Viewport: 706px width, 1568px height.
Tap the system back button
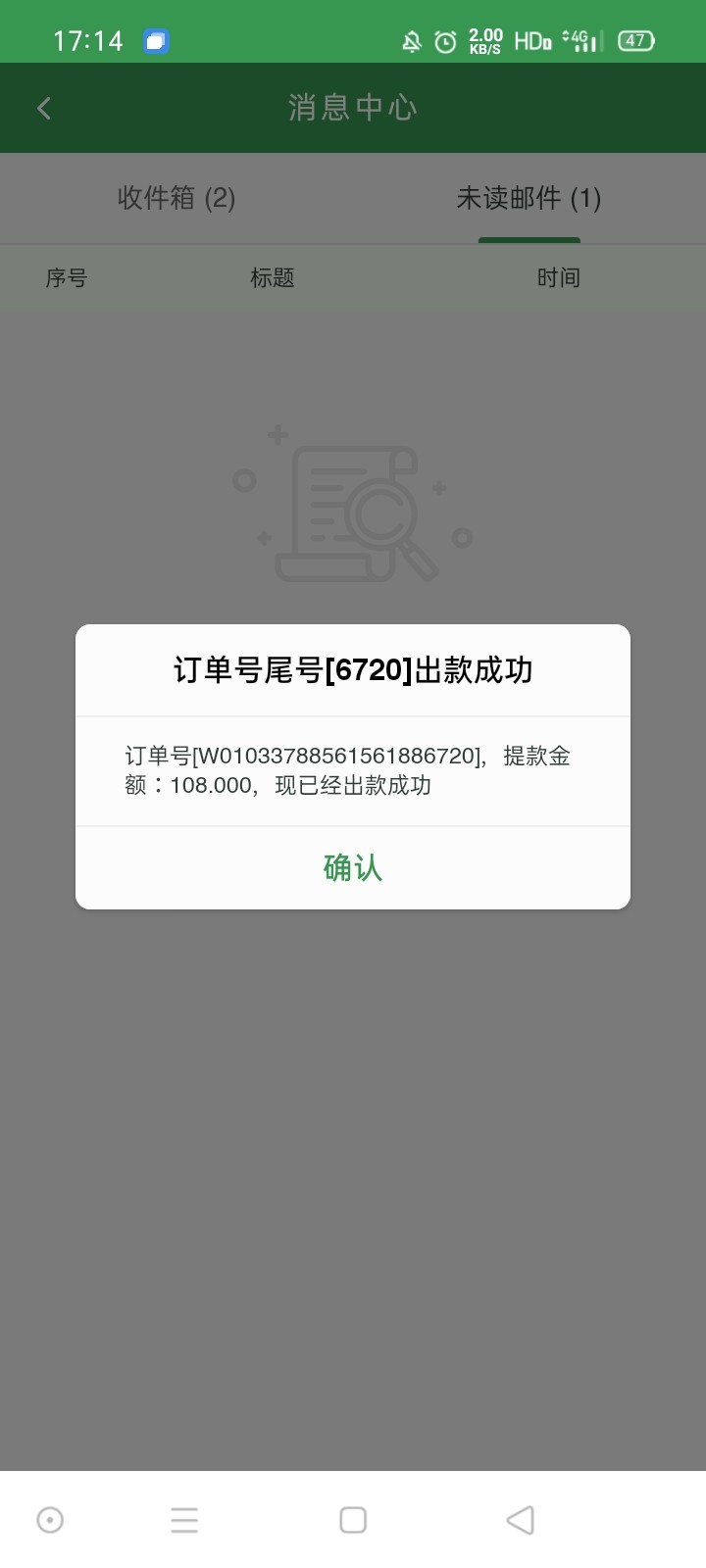[x=521, y=1520]
